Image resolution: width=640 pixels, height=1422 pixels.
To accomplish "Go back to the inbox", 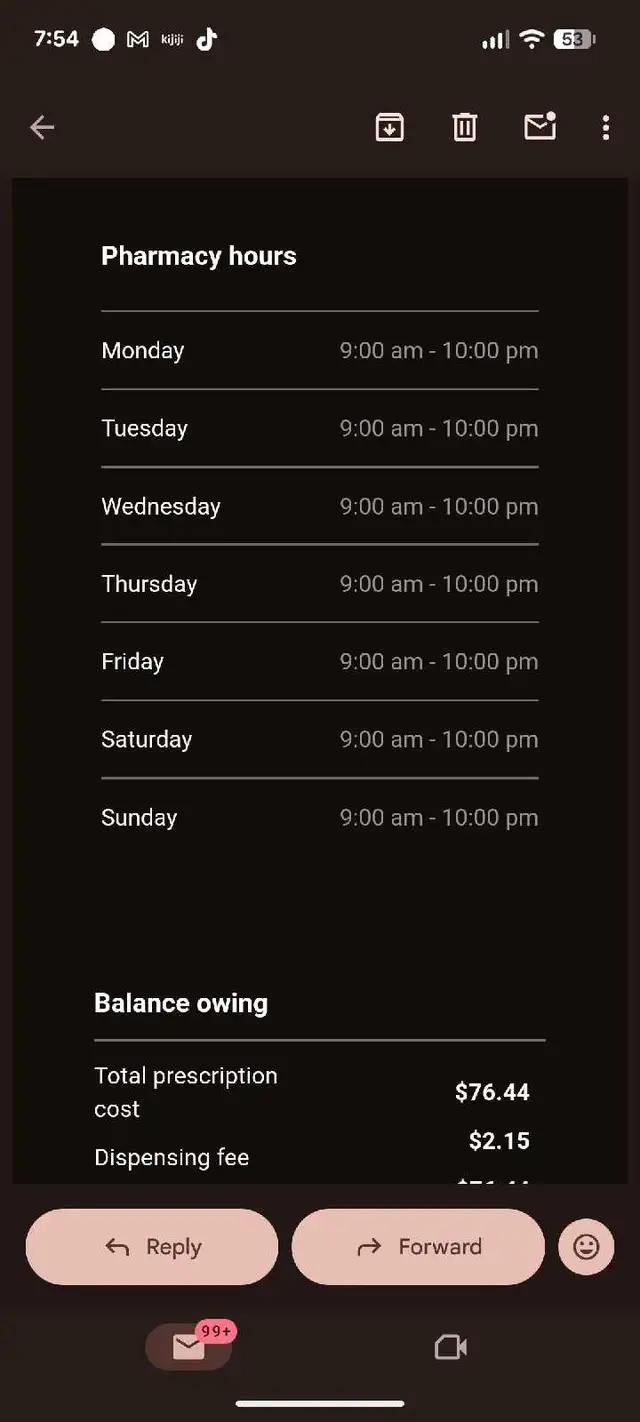I will [42, 127].
